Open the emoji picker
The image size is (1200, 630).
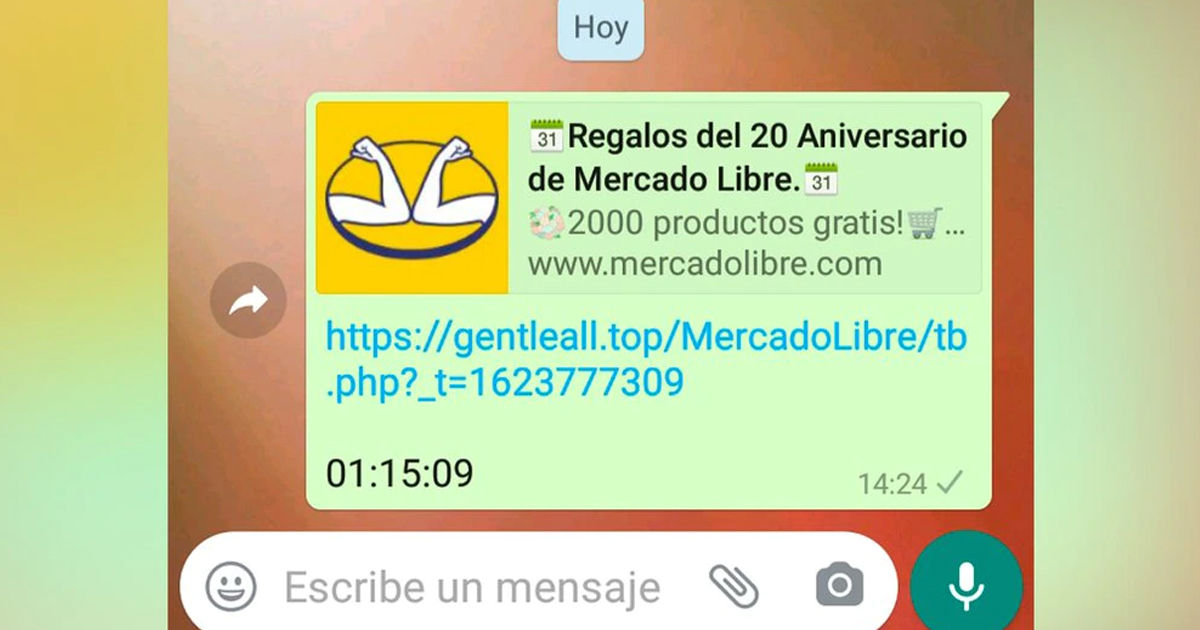click(231, 587)
